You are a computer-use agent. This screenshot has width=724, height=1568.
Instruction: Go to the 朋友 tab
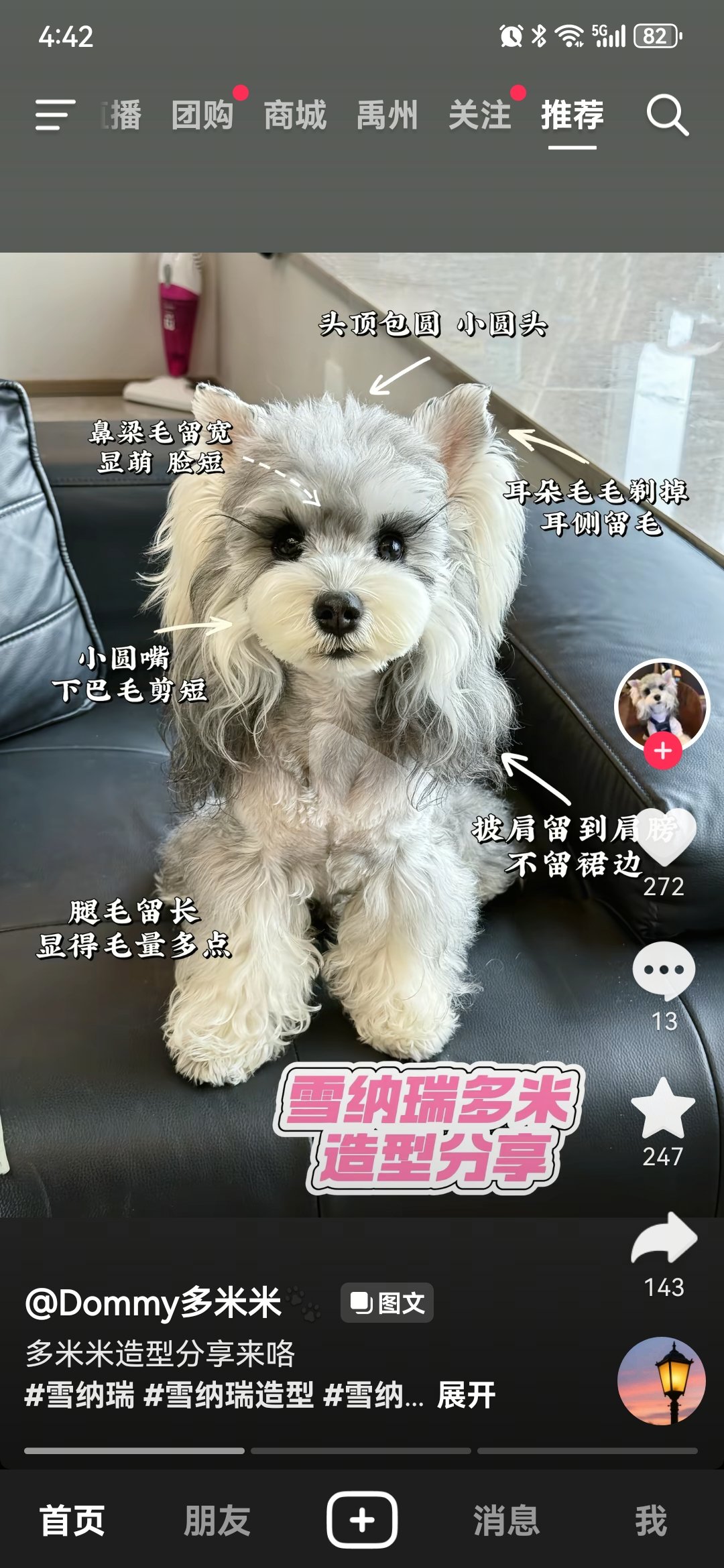point(217,1521)
